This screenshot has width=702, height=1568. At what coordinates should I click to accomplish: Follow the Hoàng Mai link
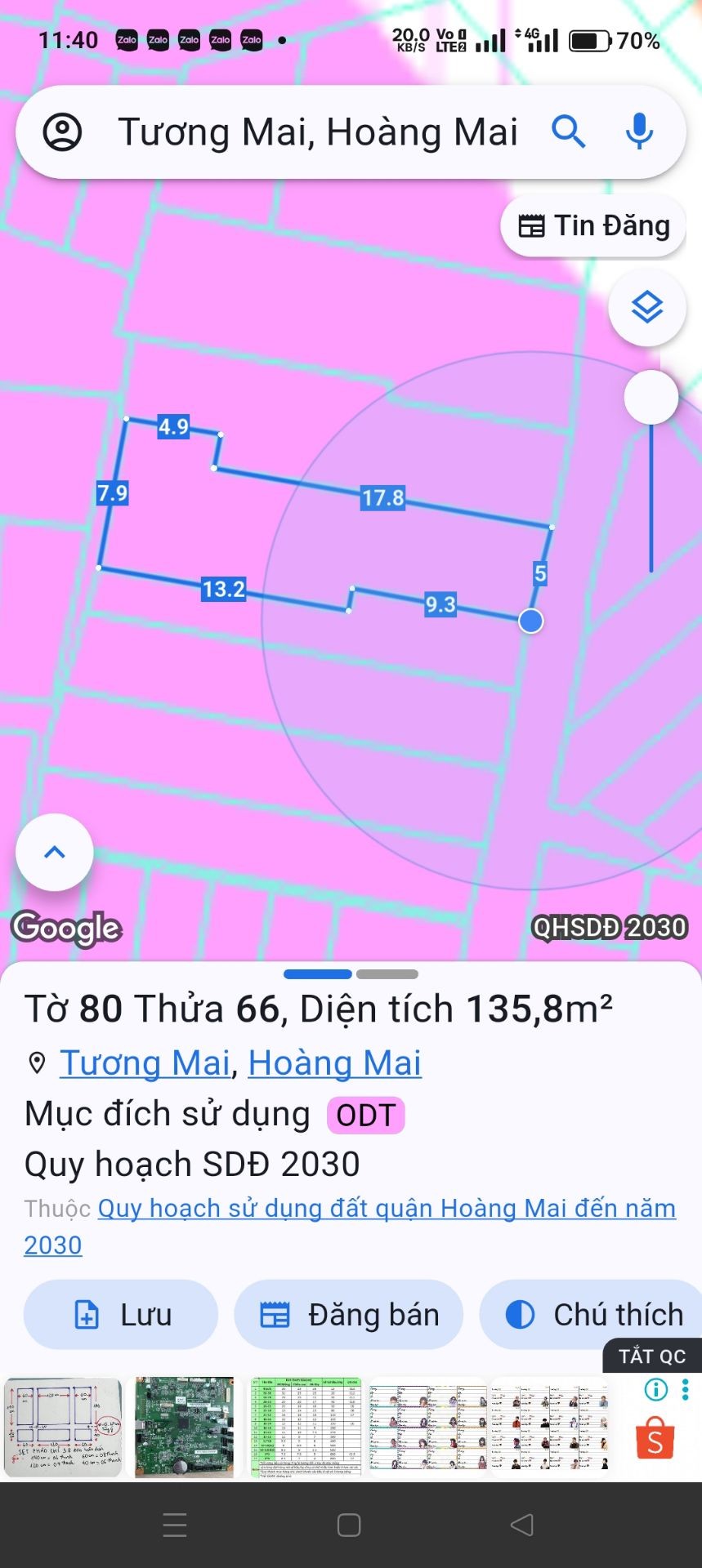tap(334, 1062)
